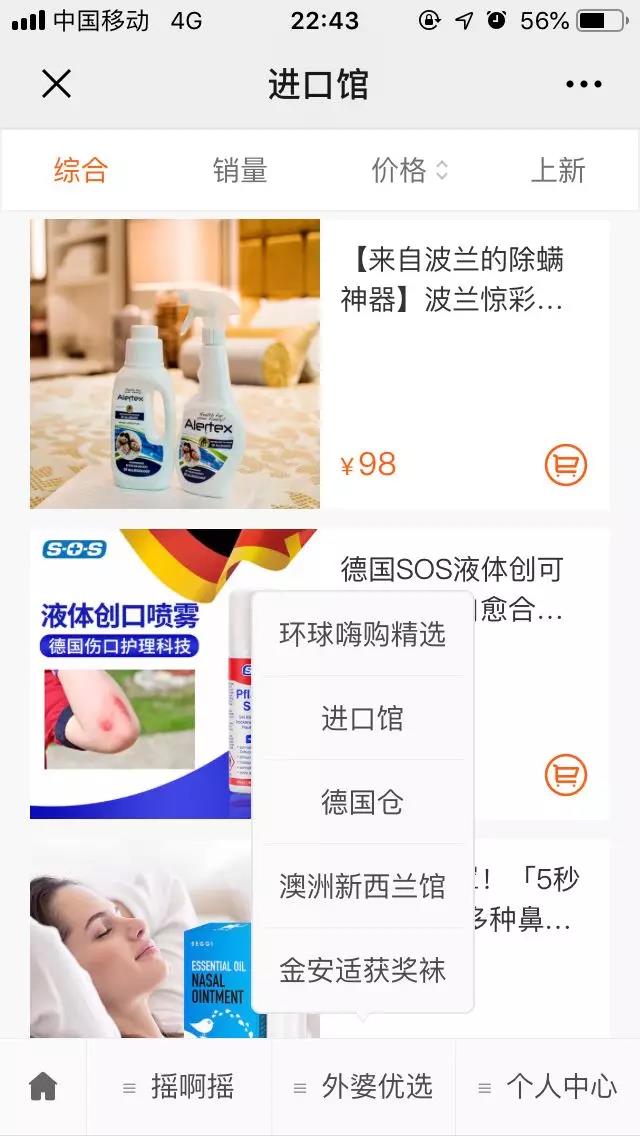Choose 进口馆 in the popup menu
The width and height of the screenshot is (640, 1136).
coord(362,718)
